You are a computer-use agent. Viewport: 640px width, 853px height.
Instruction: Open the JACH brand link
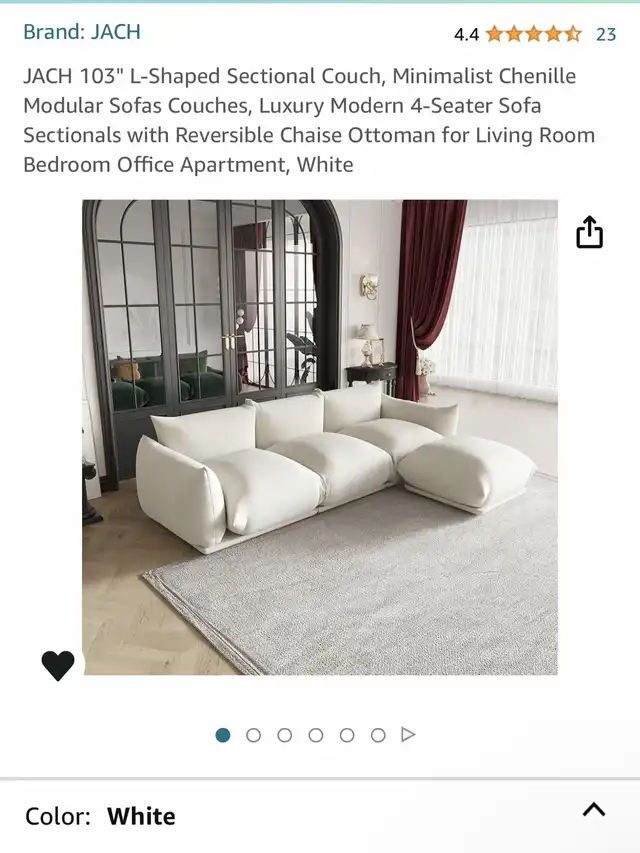82,32
